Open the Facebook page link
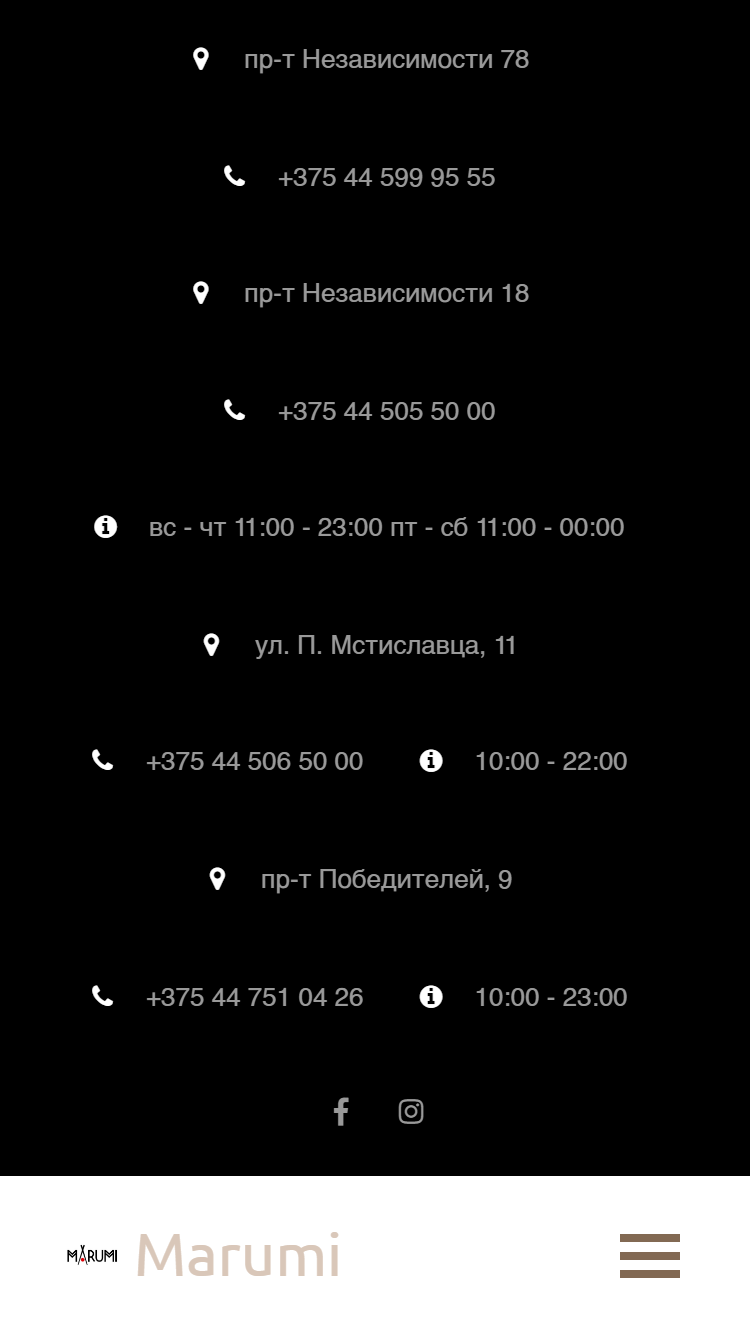The height and width of the screenshot is (1334, 750). click(x=341, y=1112)
